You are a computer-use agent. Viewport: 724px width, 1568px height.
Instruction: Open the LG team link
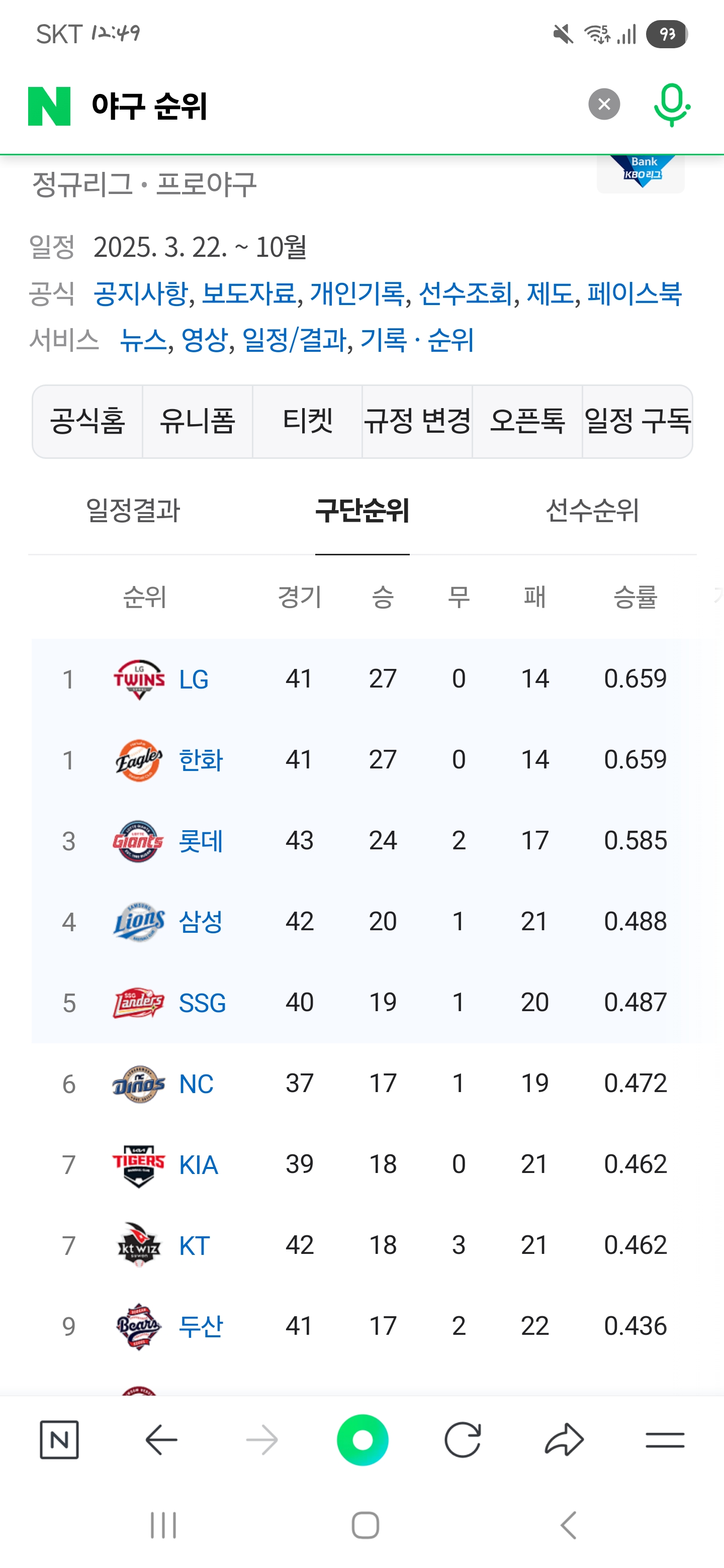tap(194, 679)
